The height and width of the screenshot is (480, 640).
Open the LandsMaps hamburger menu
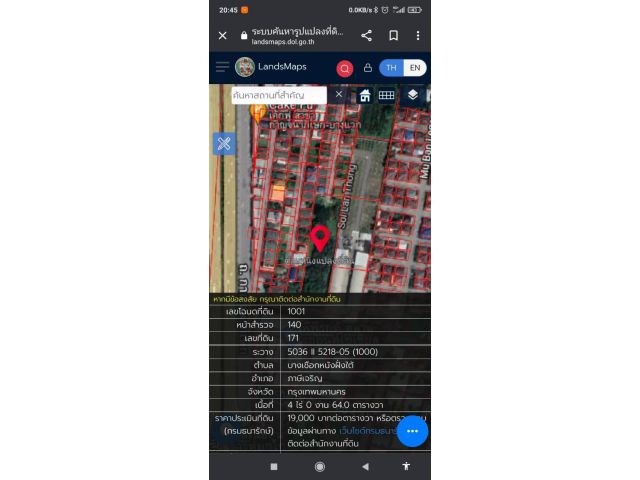pyautogui.click(x=222, y=67)
